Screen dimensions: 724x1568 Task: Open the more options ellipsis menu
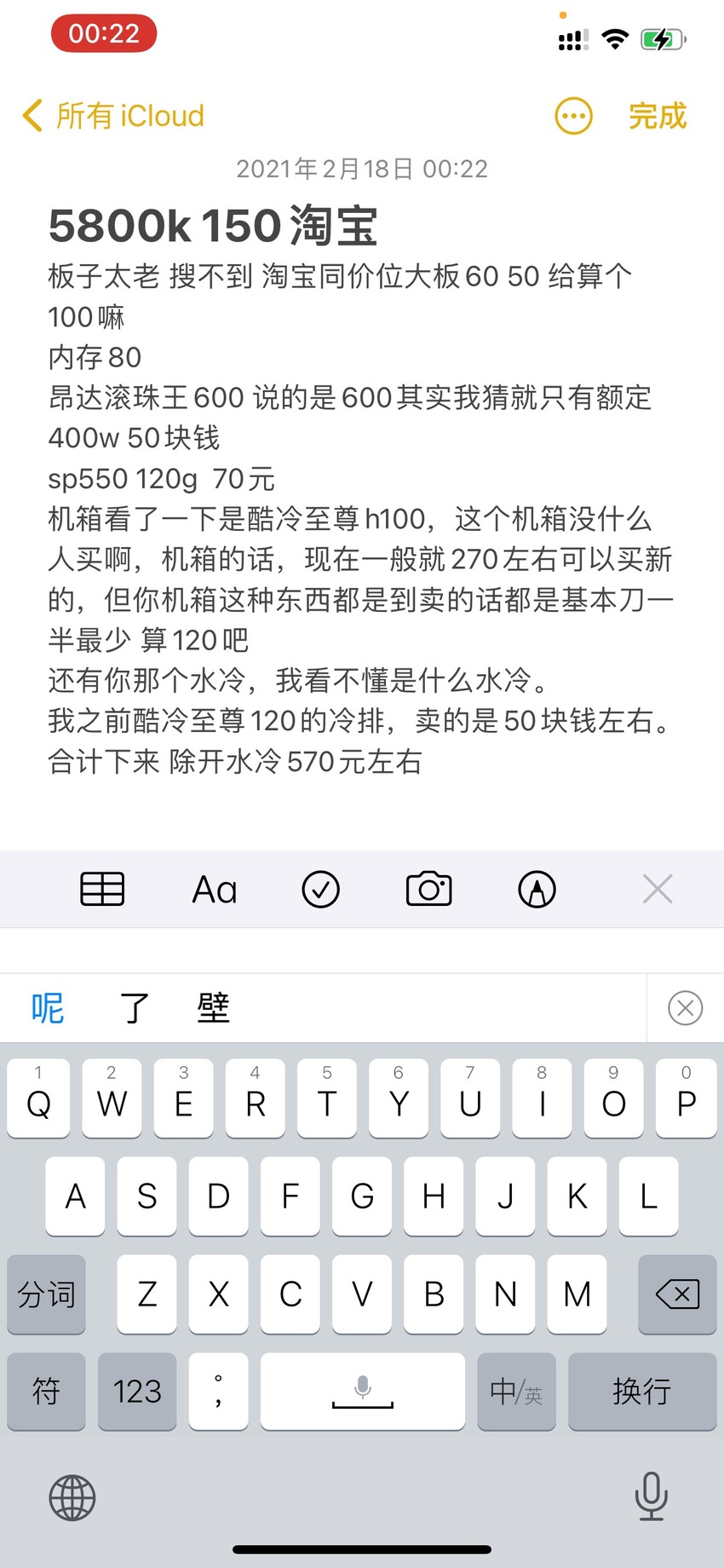point(573,116)
